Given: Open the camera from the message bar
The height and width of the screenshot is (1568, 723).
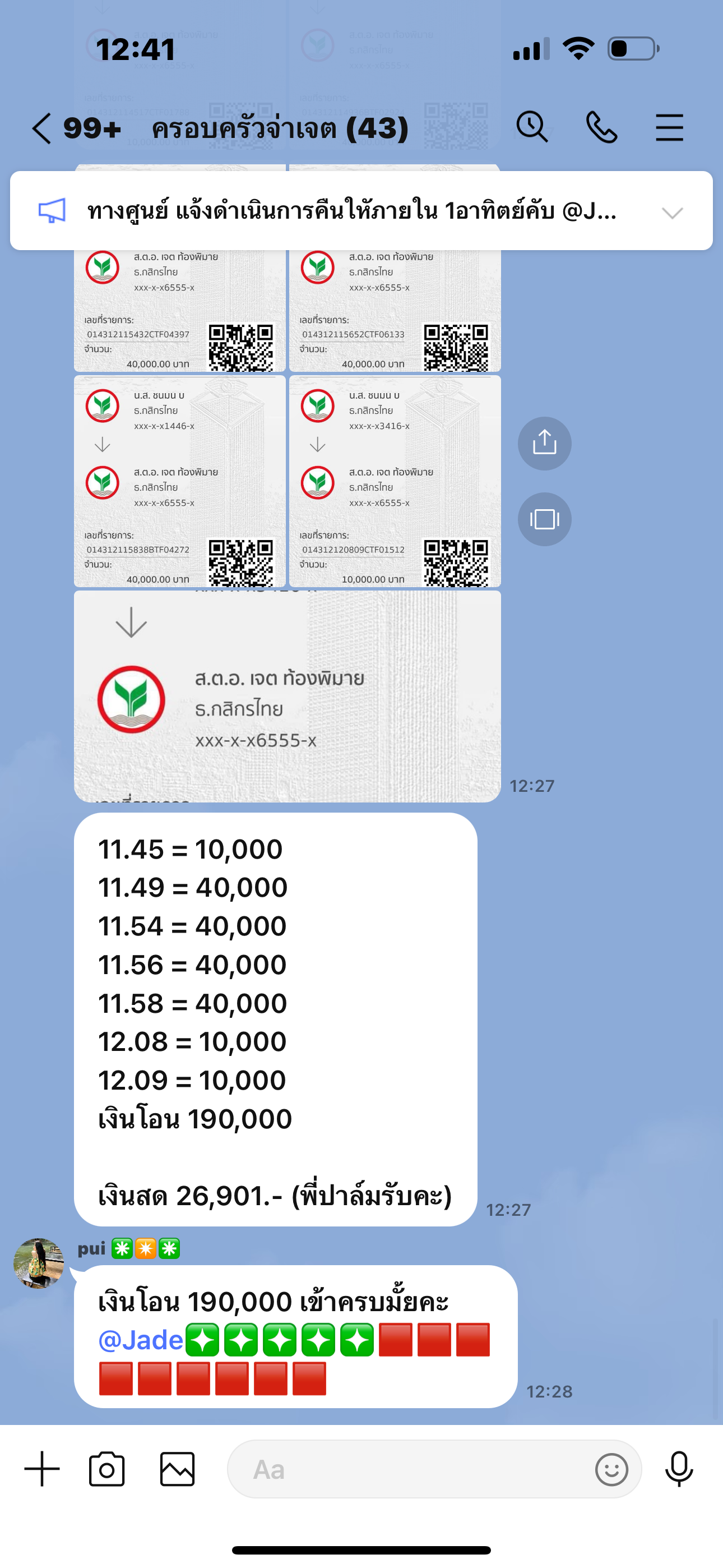Looking at the screenshot, I should pyautogui.click(x=106, y=1469).
